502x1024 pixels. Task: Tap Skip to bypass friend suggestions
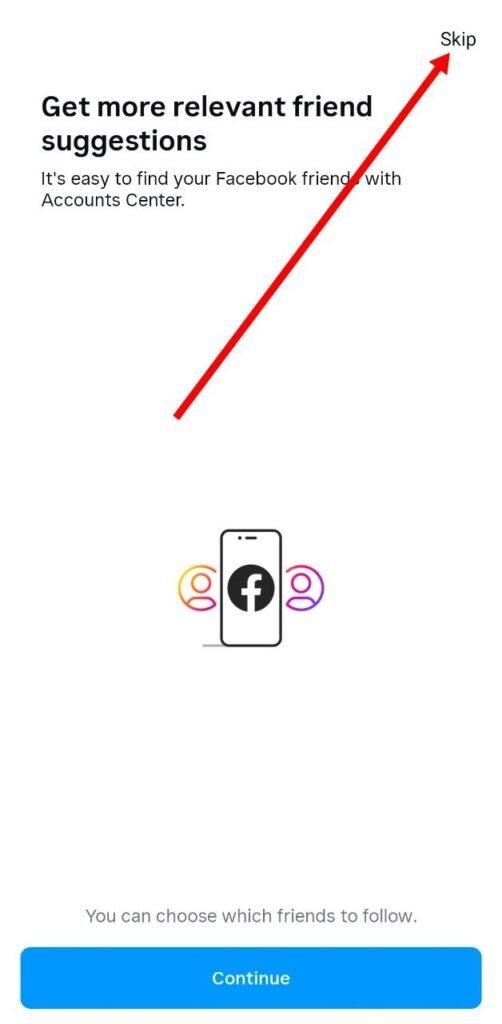[458, 39]
